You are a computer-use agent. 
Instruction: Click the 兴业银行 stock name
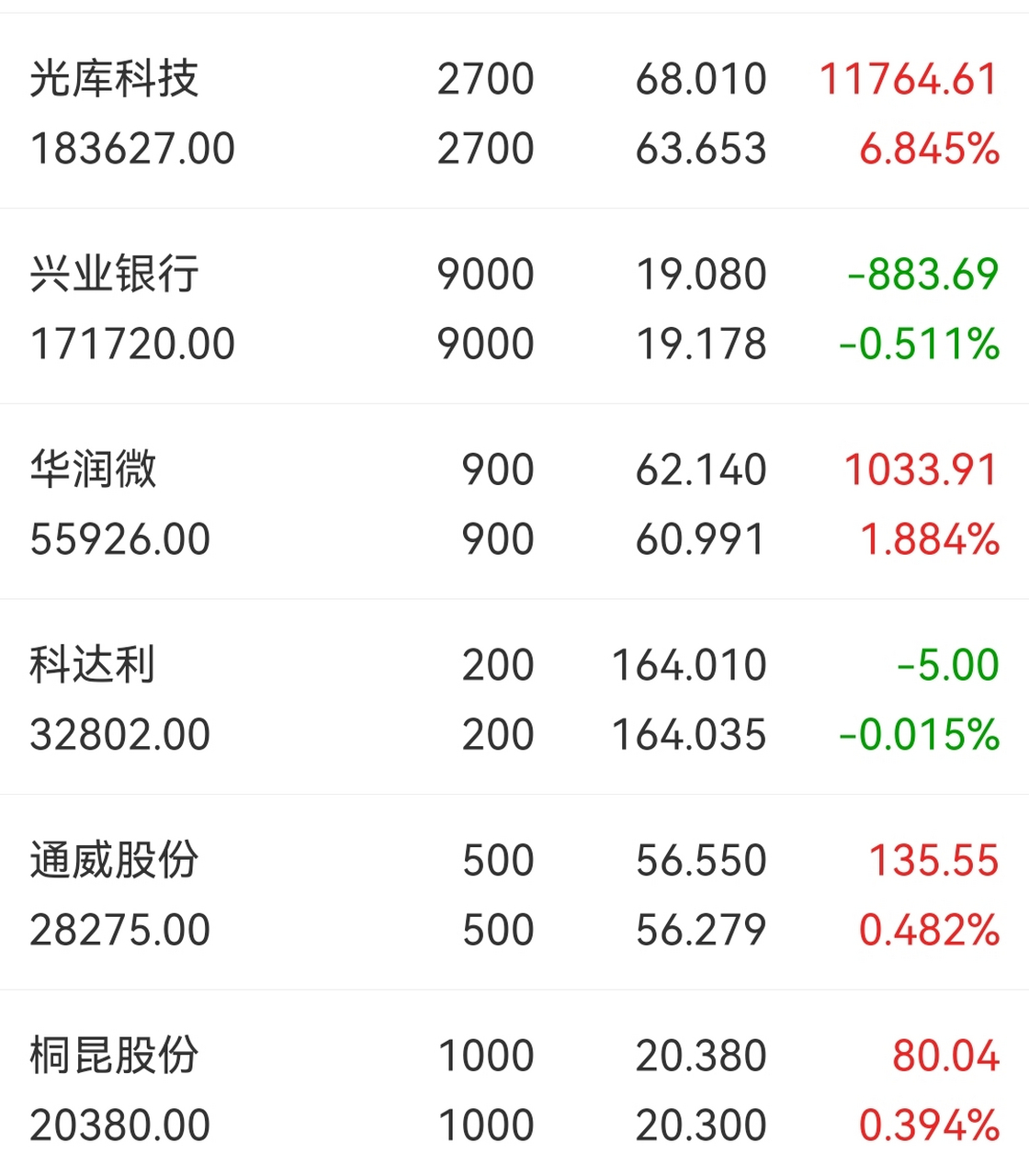(x=110, y=274)
